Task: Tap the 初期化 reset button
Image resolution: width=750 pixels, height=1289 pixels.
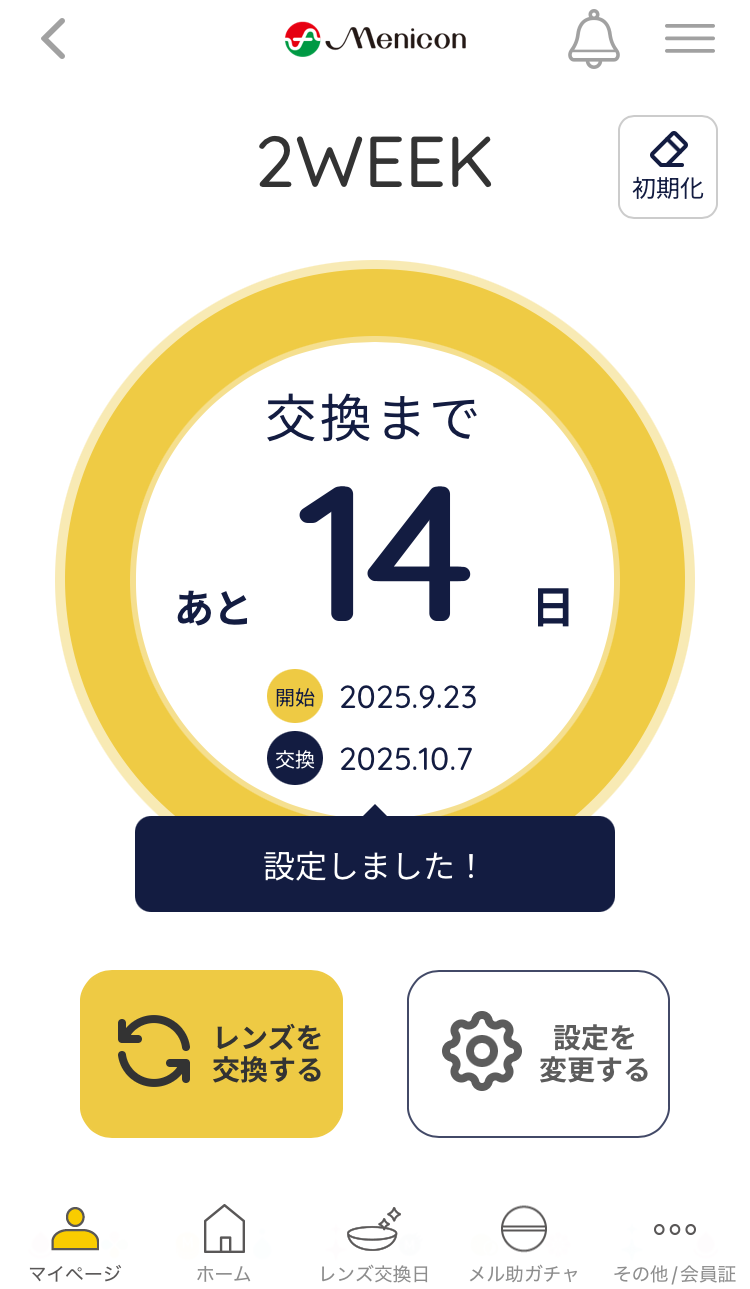Action: [x=668, y=167]
